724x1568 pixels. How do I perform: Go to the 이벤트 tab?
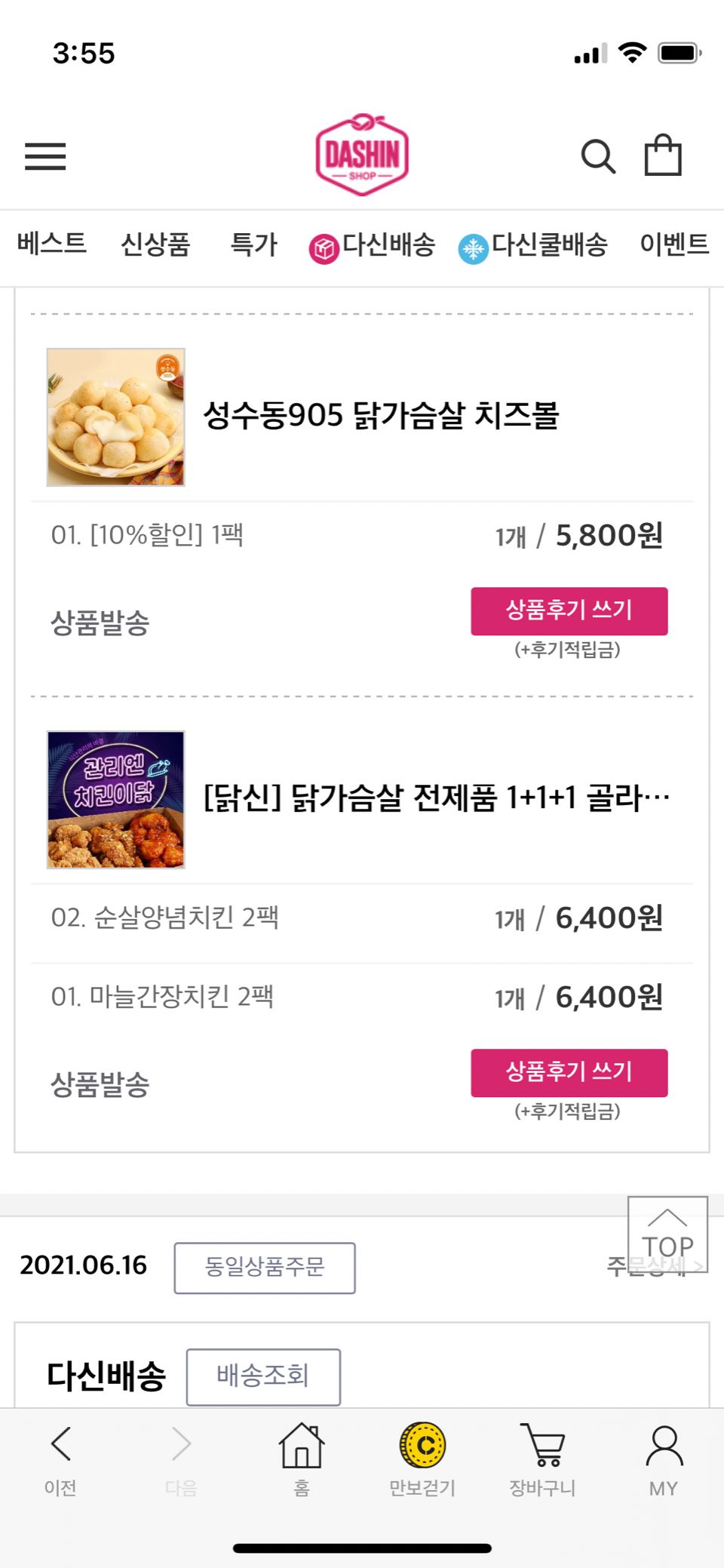click(674, 244)
